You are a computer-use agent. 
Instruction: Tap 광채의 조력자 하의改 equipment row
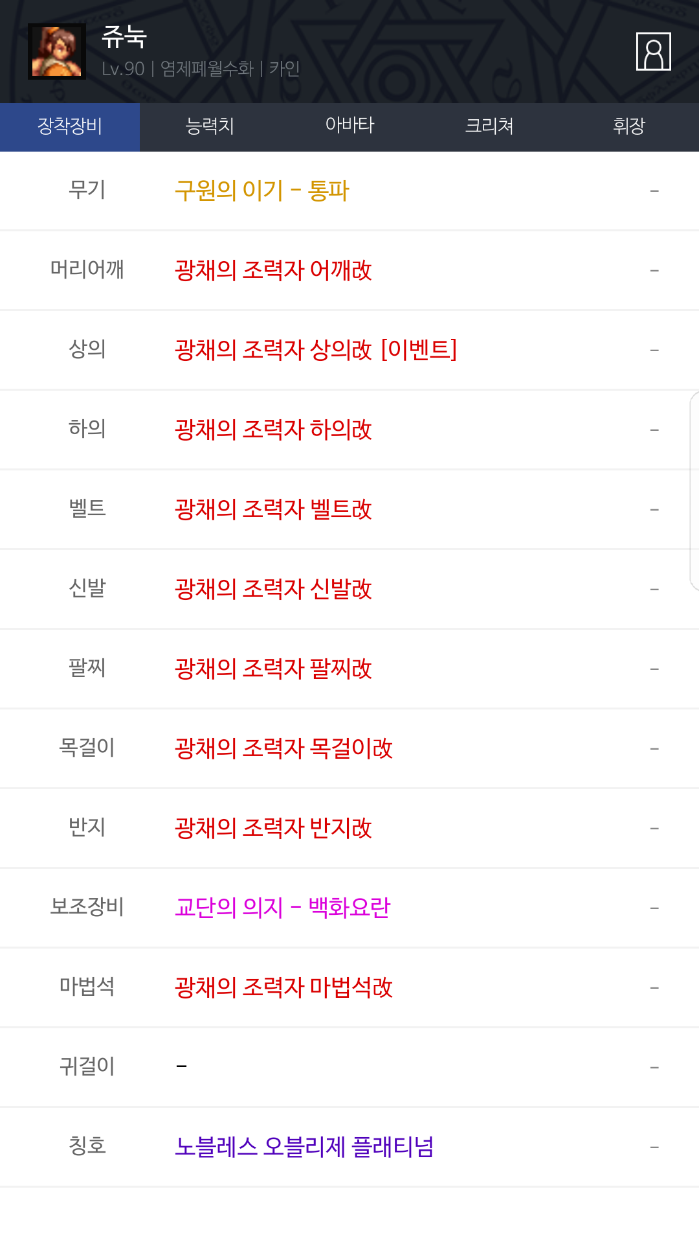pos(273,429)
